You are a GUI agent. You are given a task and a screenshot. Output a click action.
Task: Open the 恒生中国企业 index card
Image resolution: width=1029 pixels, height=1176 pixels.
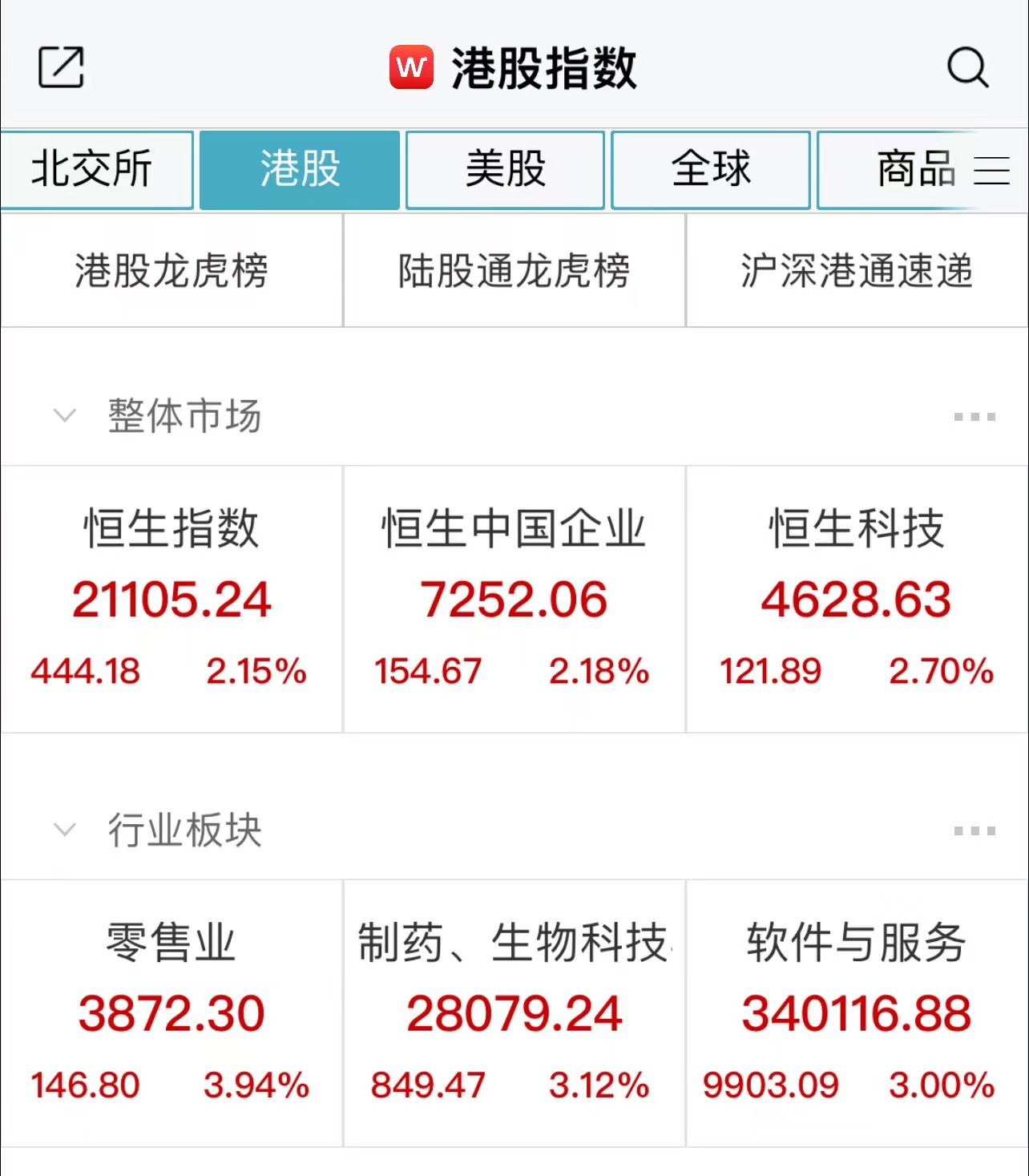point(514,598)
